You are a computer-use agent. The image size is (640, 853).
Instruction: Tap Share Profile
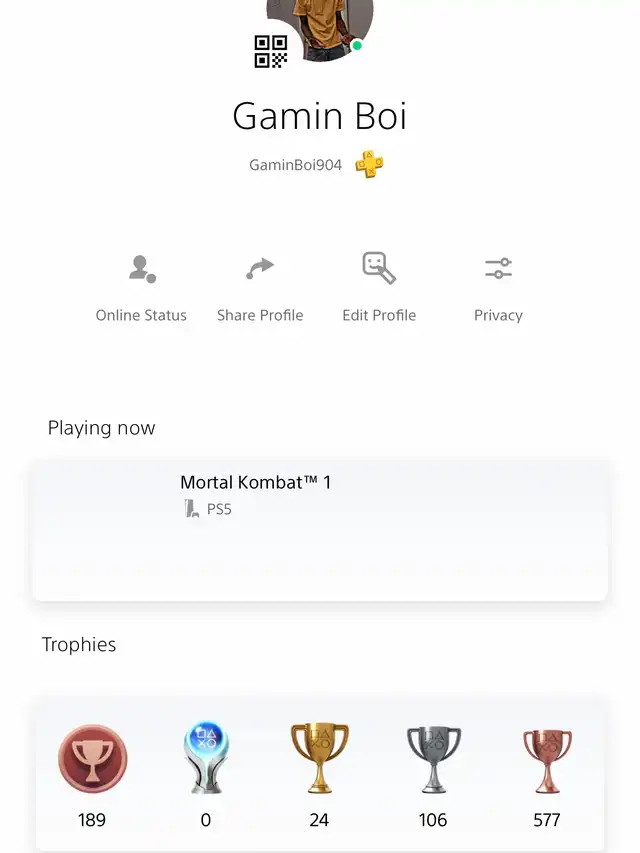[260, 288]
